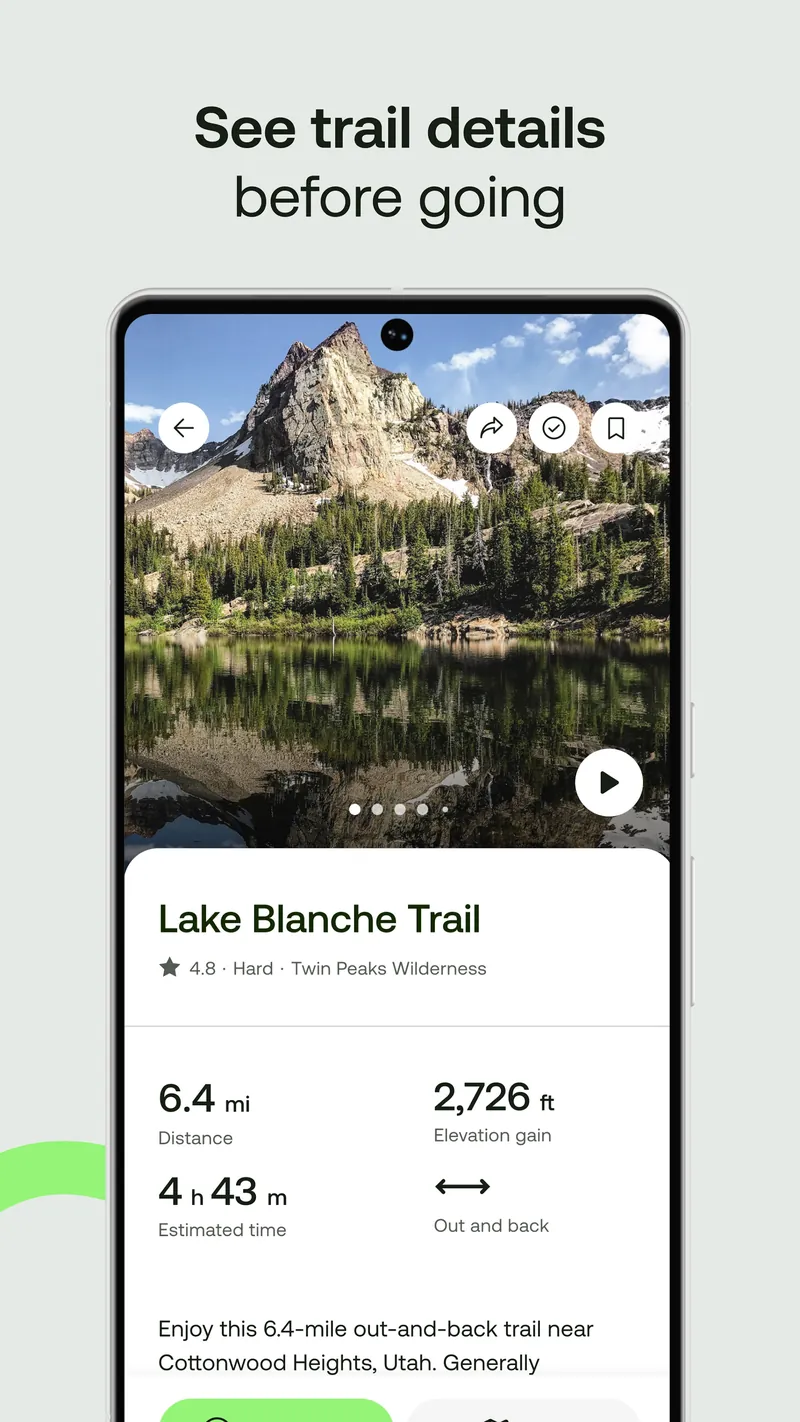Tap the star rating icon
Viewport: 800px width, 1422px height.
point(168,966)
